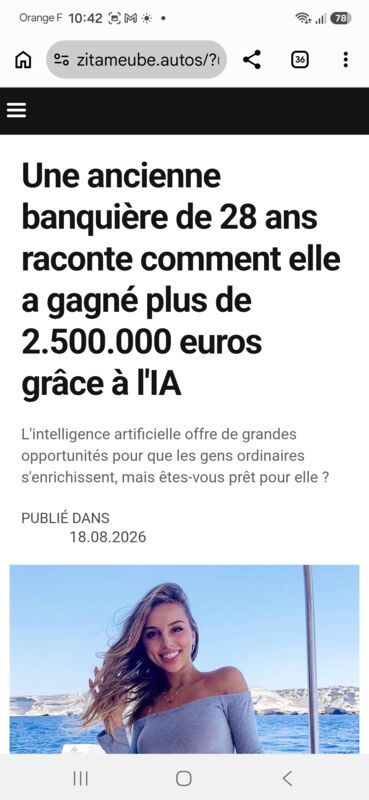
Task: Go to the browser home page
Action: coord(23,60)
